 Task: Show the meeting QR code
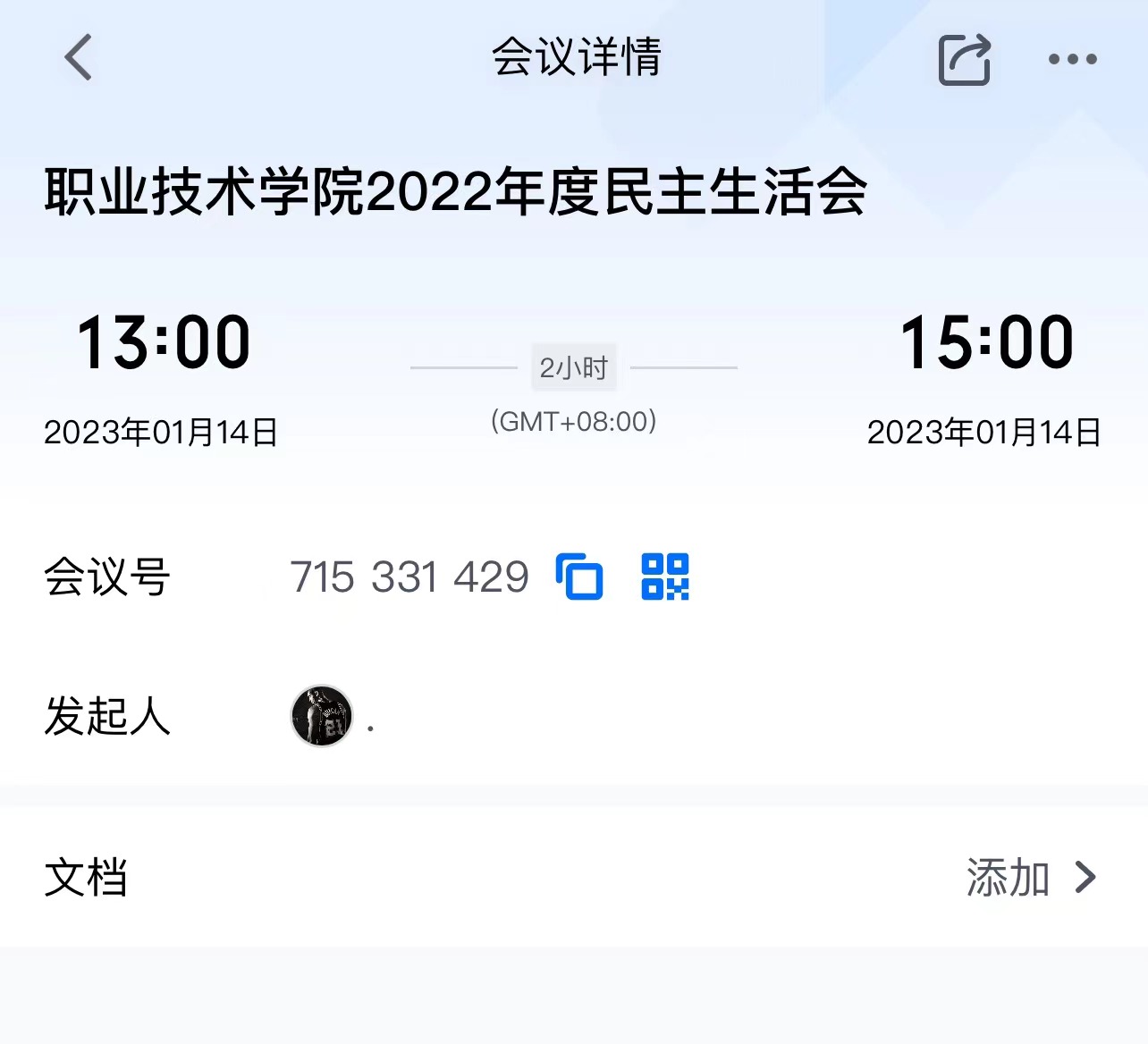pos(665,577)
